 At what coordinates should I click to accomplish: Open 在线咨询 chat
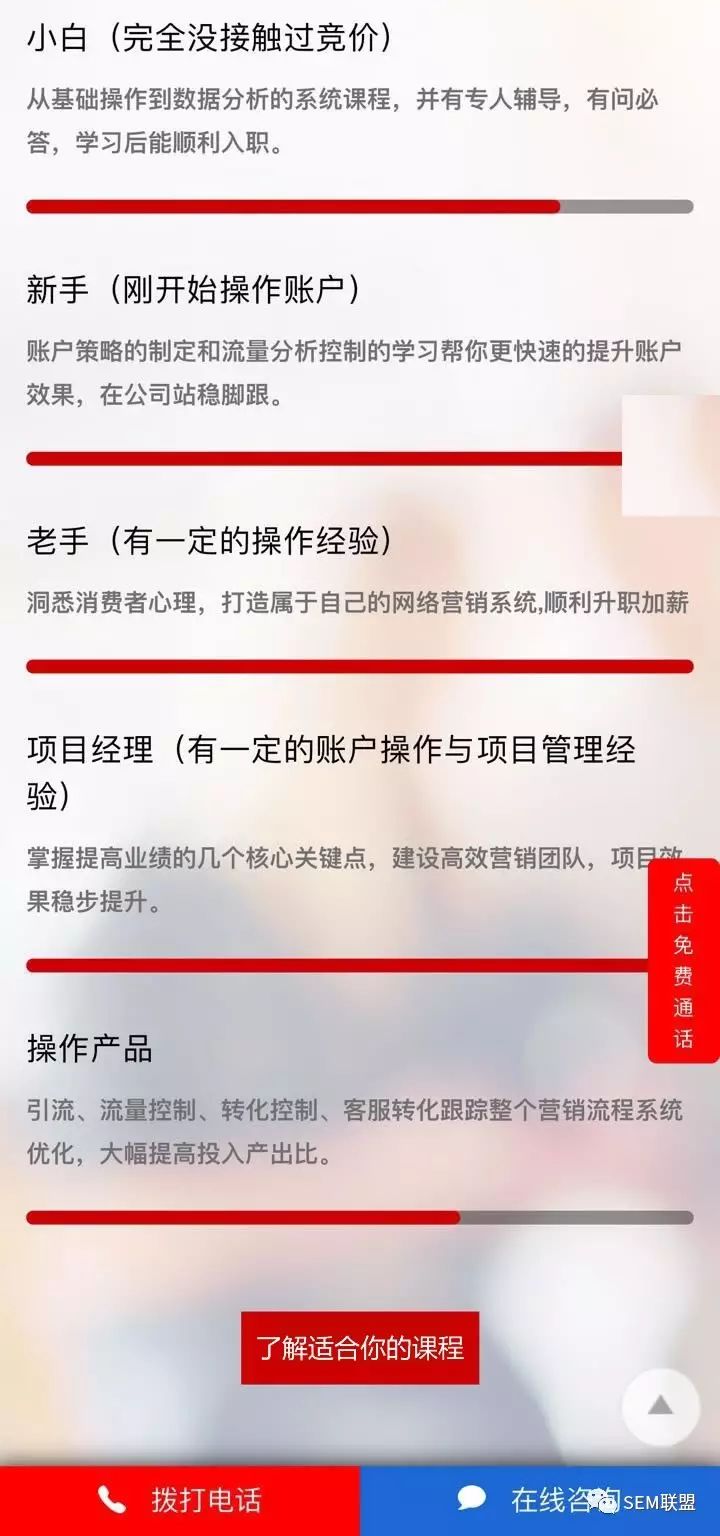pyautogui.click(x=540, y=1500)
